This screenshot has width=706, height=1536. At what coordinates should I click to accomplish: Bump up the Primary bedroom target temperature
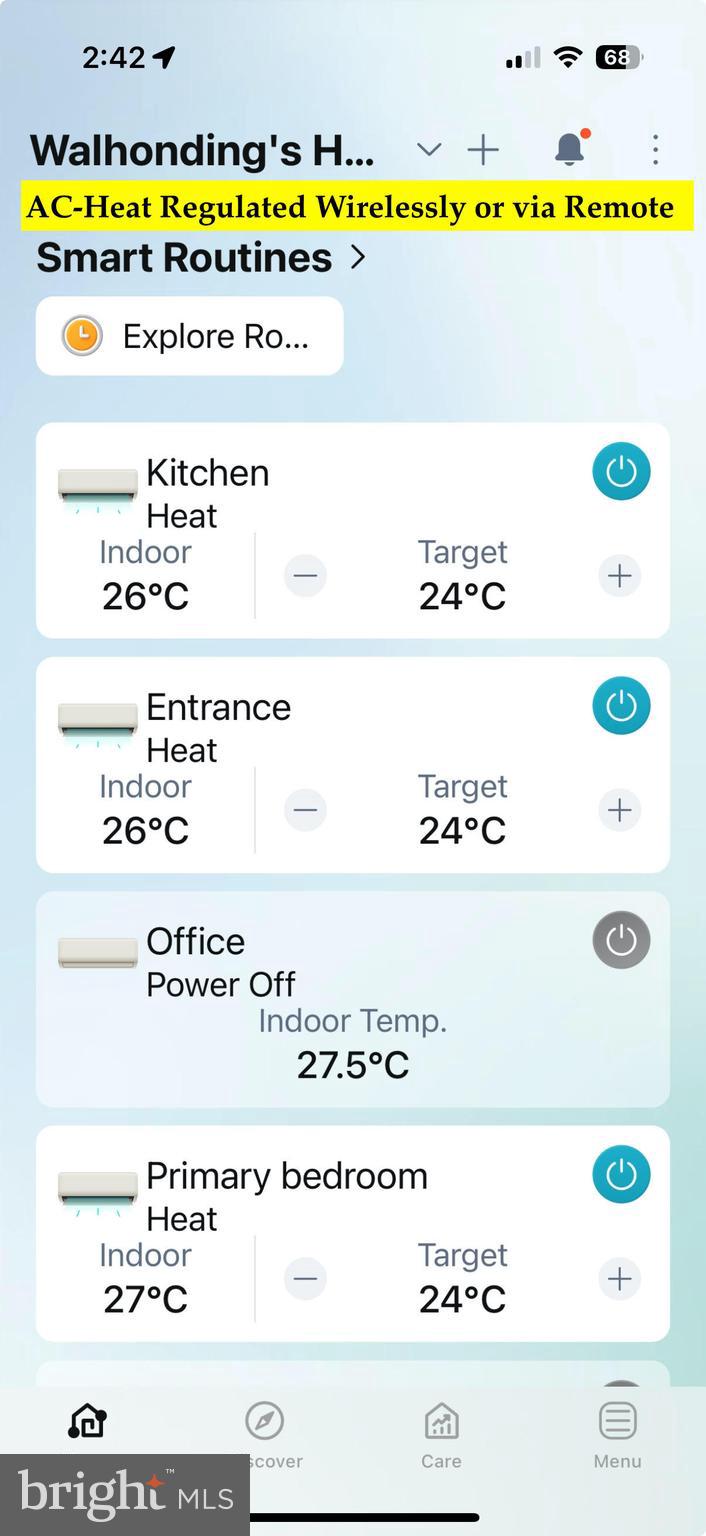click(x=620, y=1278)
